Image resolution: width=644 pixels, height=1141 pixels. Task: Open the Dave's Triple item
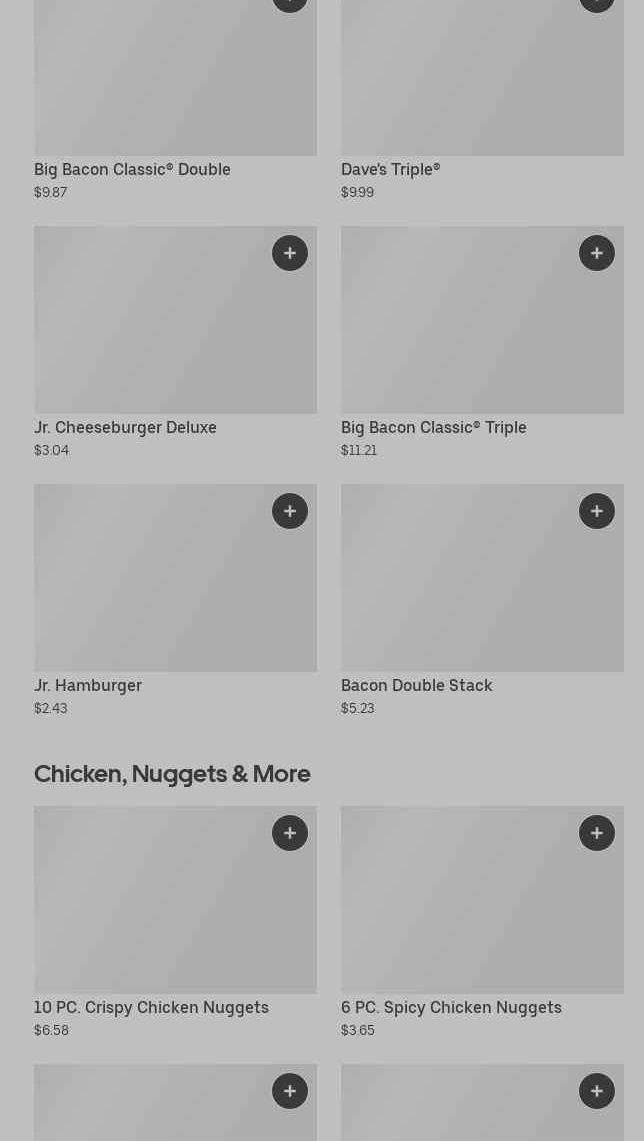[x=482, y=100]
